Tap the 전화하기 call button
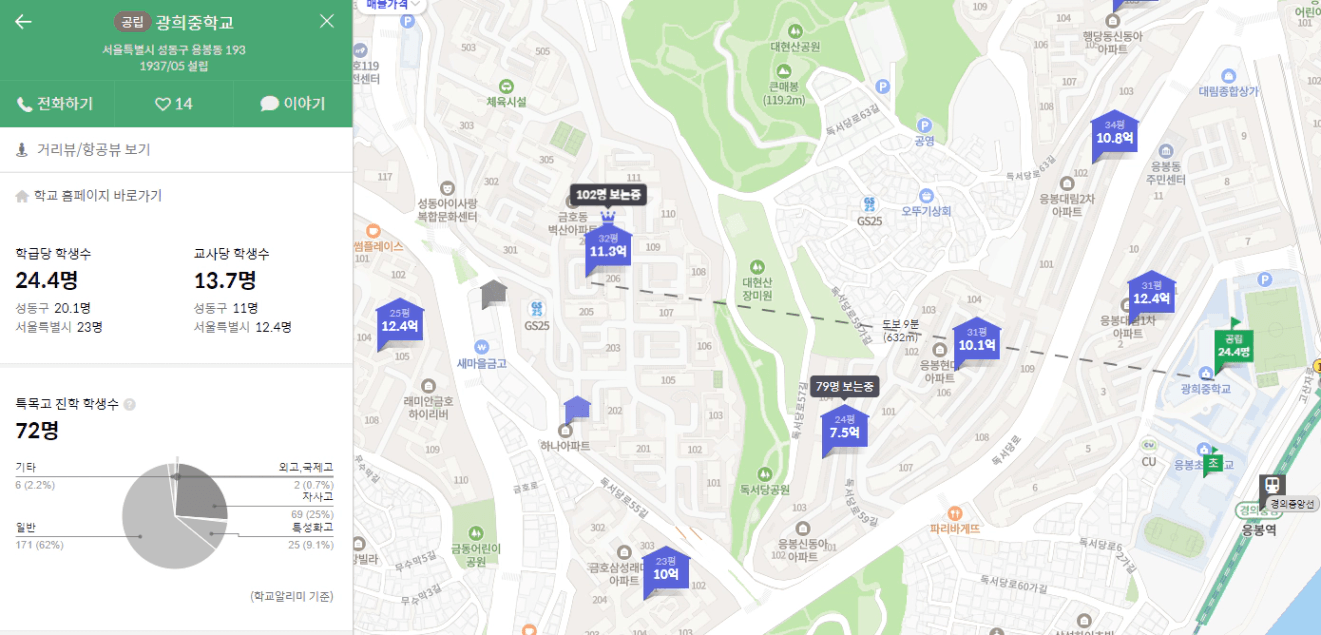This screenshot has width=1321, height=635. click(x=56, y=104)
